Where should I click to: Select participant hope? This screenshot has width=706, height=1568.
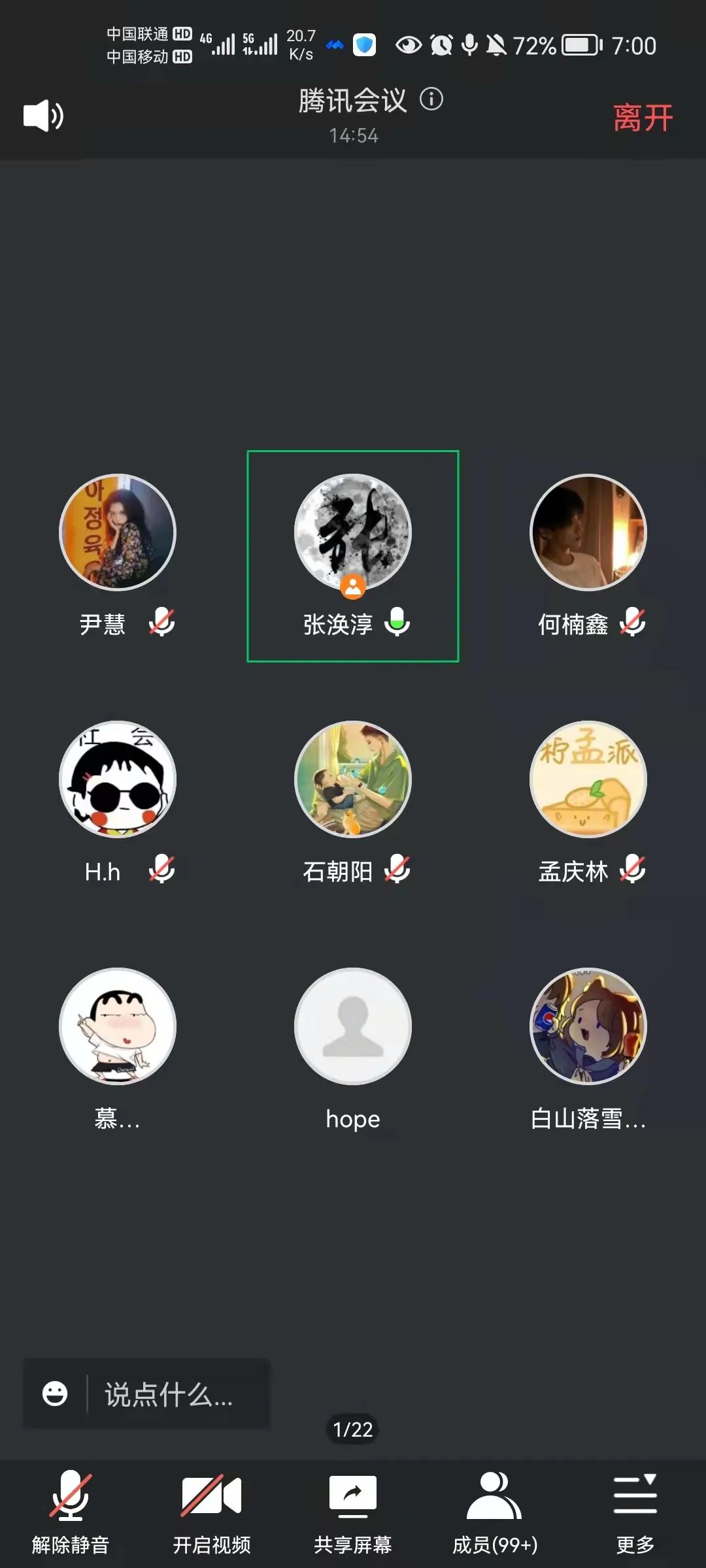click(353, 1027)
